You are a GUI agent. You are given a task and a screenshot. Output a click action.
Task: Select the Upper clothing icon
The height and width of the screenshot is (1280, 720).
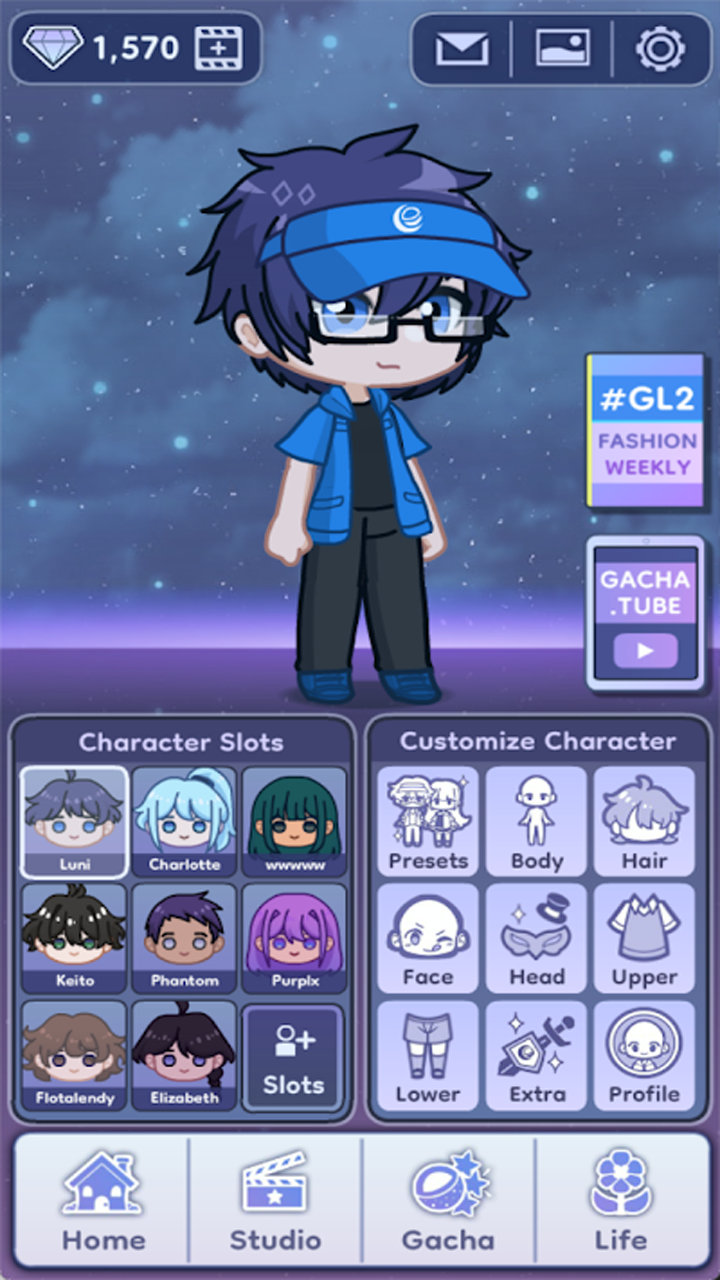(644, 938)
